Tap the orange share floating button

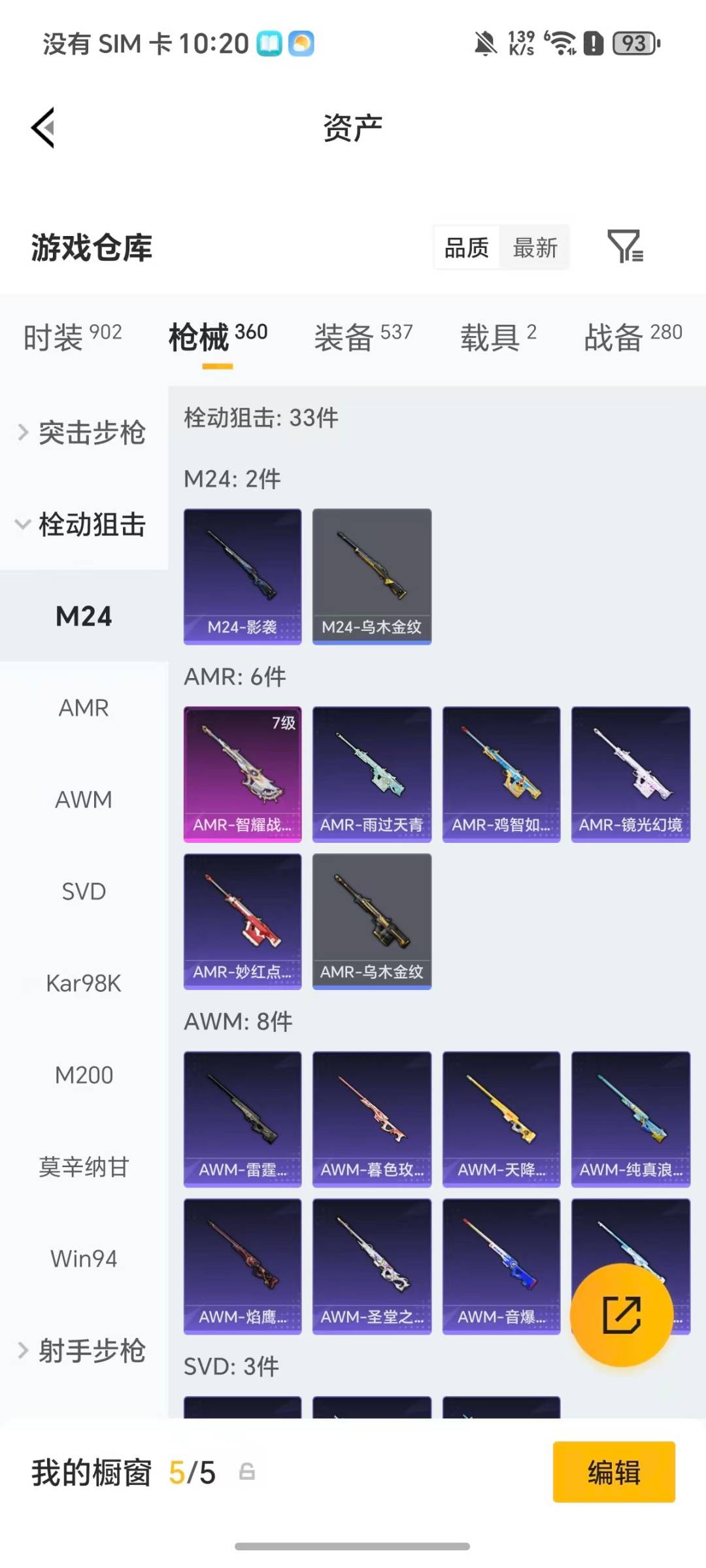tap(621, 1314)
